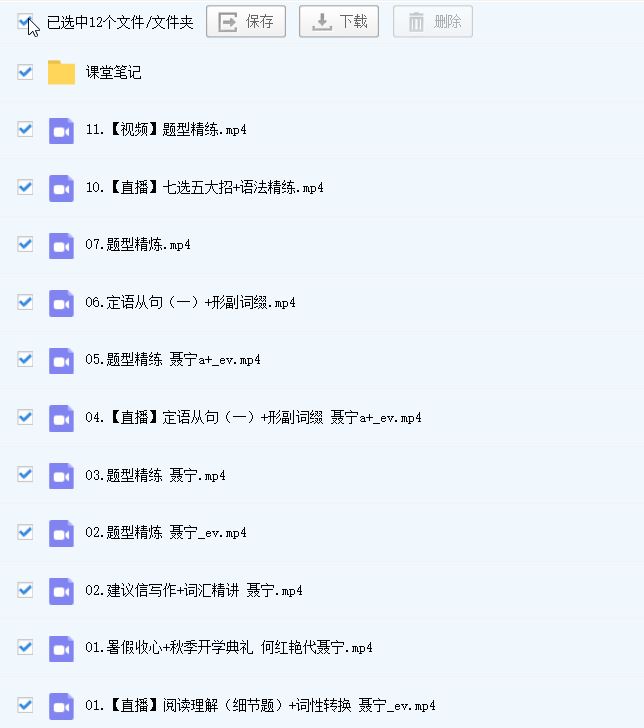The width and height of the screenshot is (644, 728).
Task: Deselect checkbox for 03.题型精练 聂宁.mp4
Action: click(25, 474)
